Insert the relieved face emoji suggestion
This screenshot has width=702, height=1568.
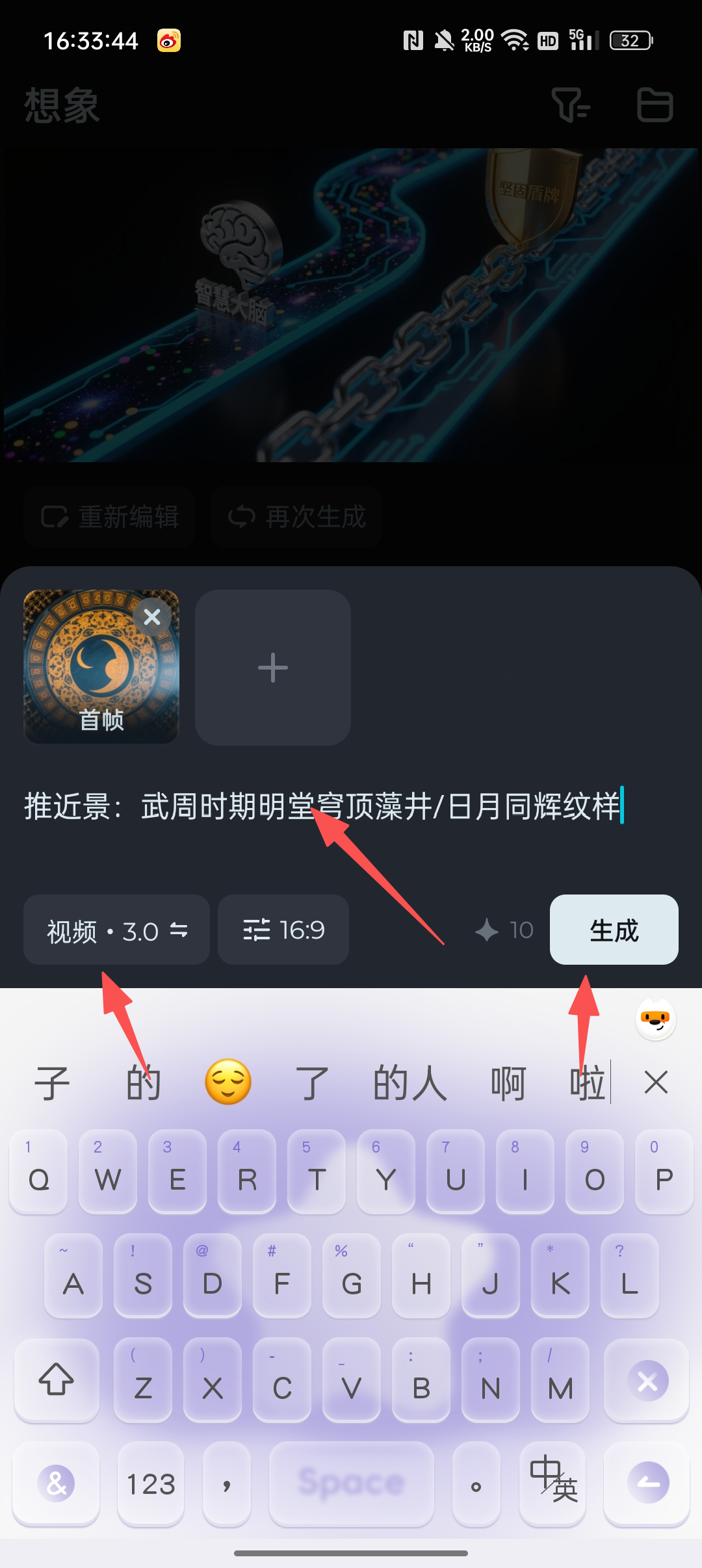(x=228, y=1083)
